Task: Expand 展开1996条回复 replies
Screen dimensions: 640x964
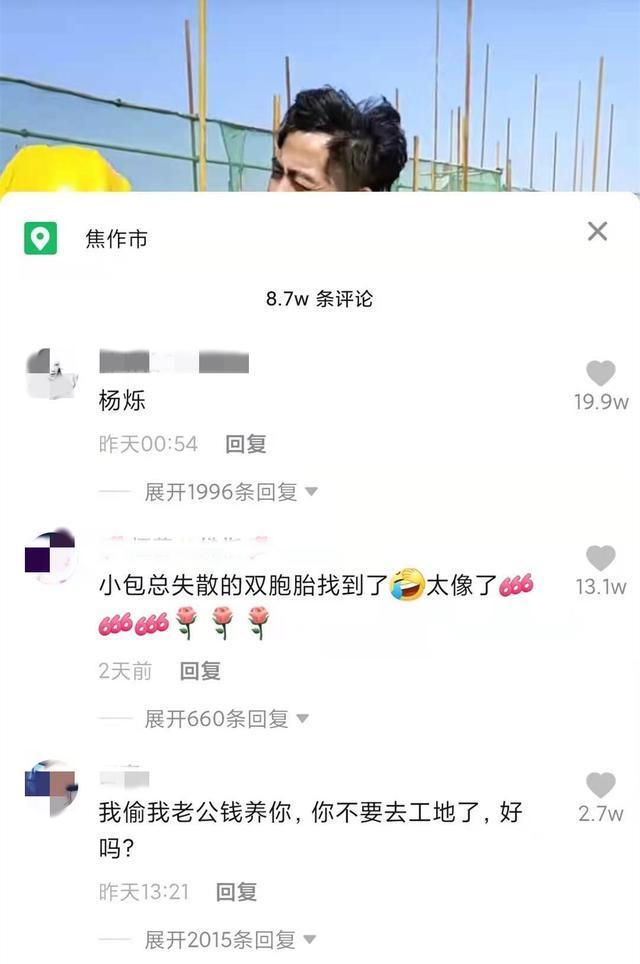Action: point(231,492)
